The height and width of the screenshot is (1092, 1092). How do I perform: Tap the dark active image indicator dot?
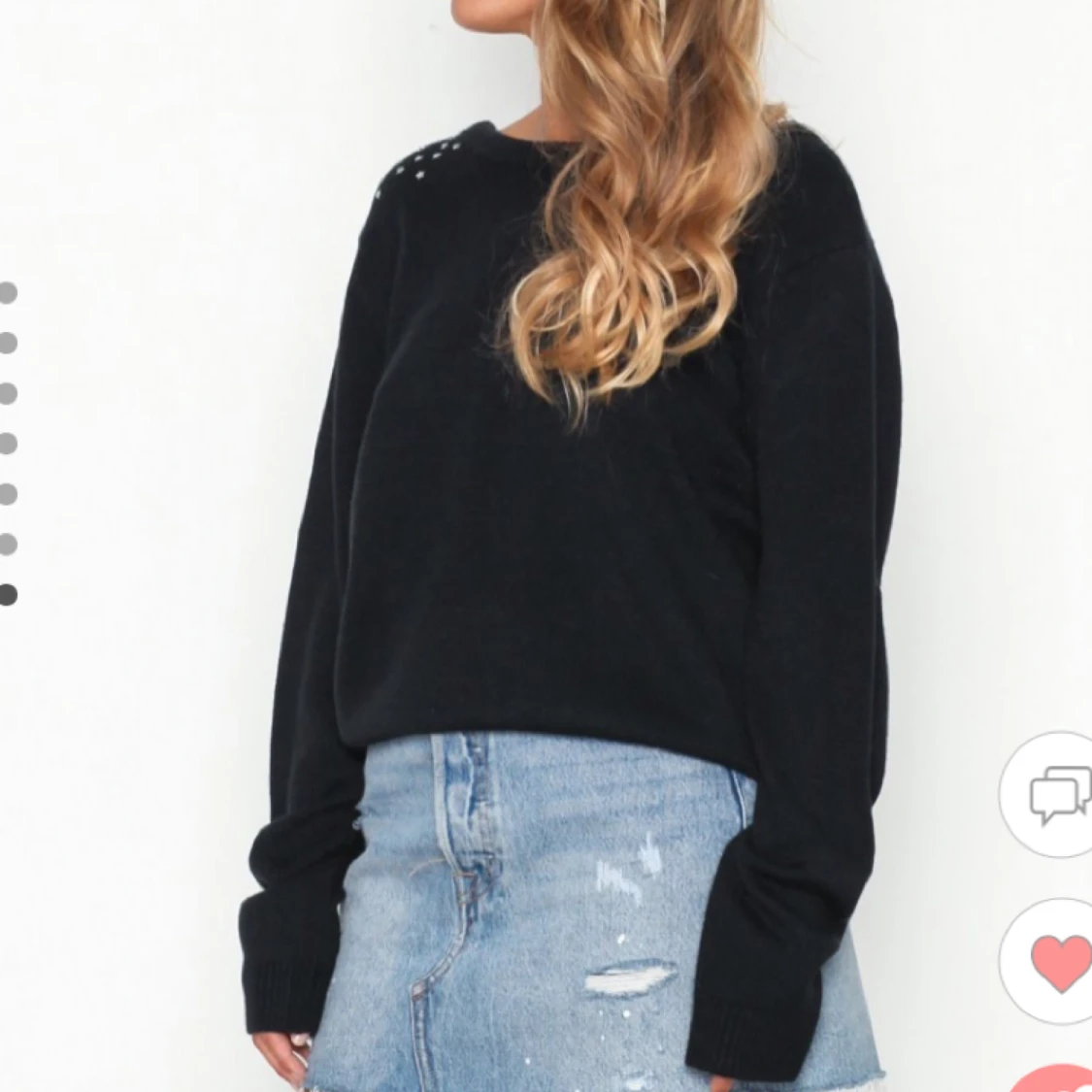click(7, 595)
